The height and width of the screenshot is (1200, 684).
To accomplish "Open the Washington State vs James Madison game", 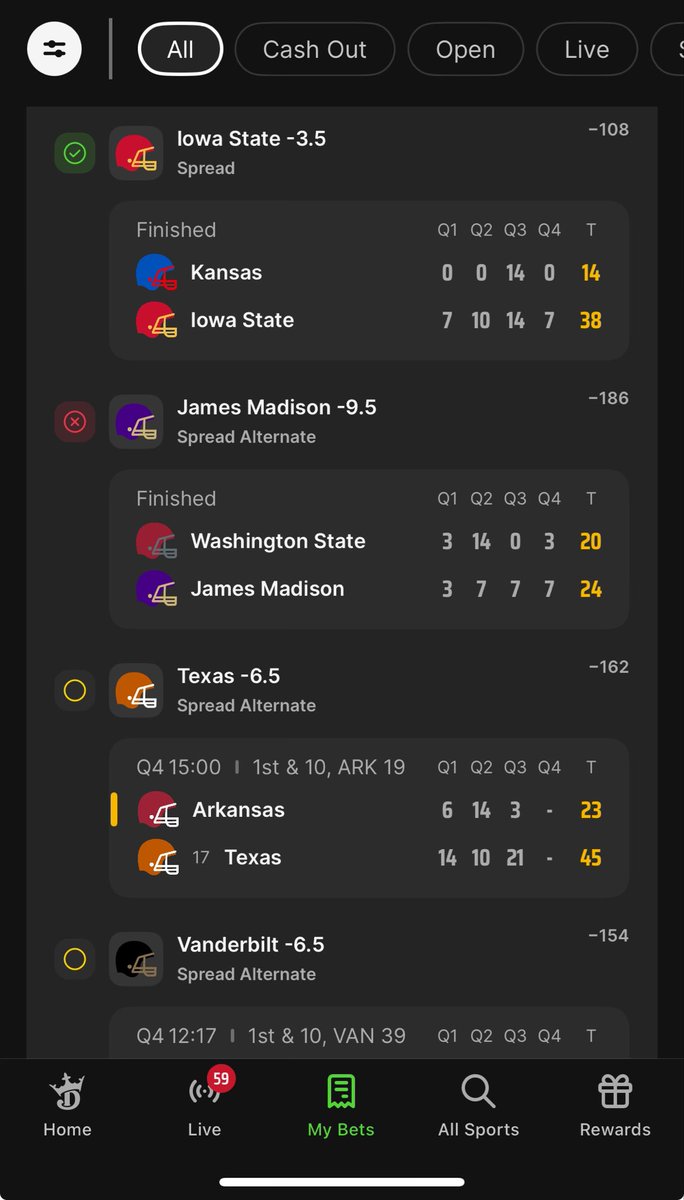I will tap(368, 550).
